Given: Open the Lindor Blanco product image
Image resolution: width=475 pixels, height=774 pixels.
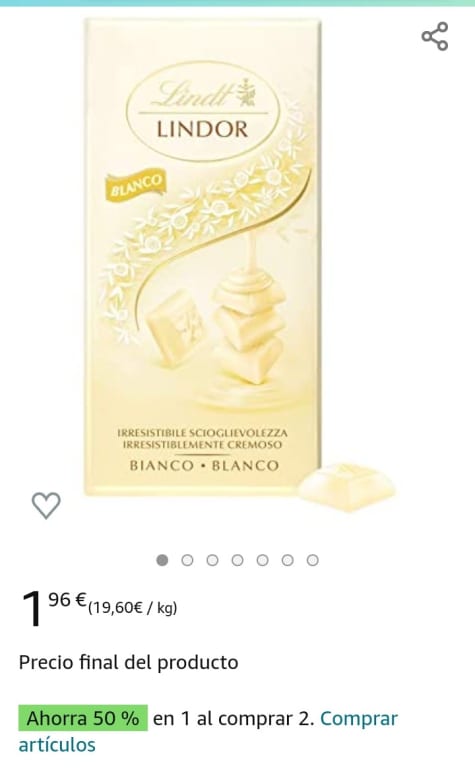Looking at the screenshot, I should click(237, 262).
